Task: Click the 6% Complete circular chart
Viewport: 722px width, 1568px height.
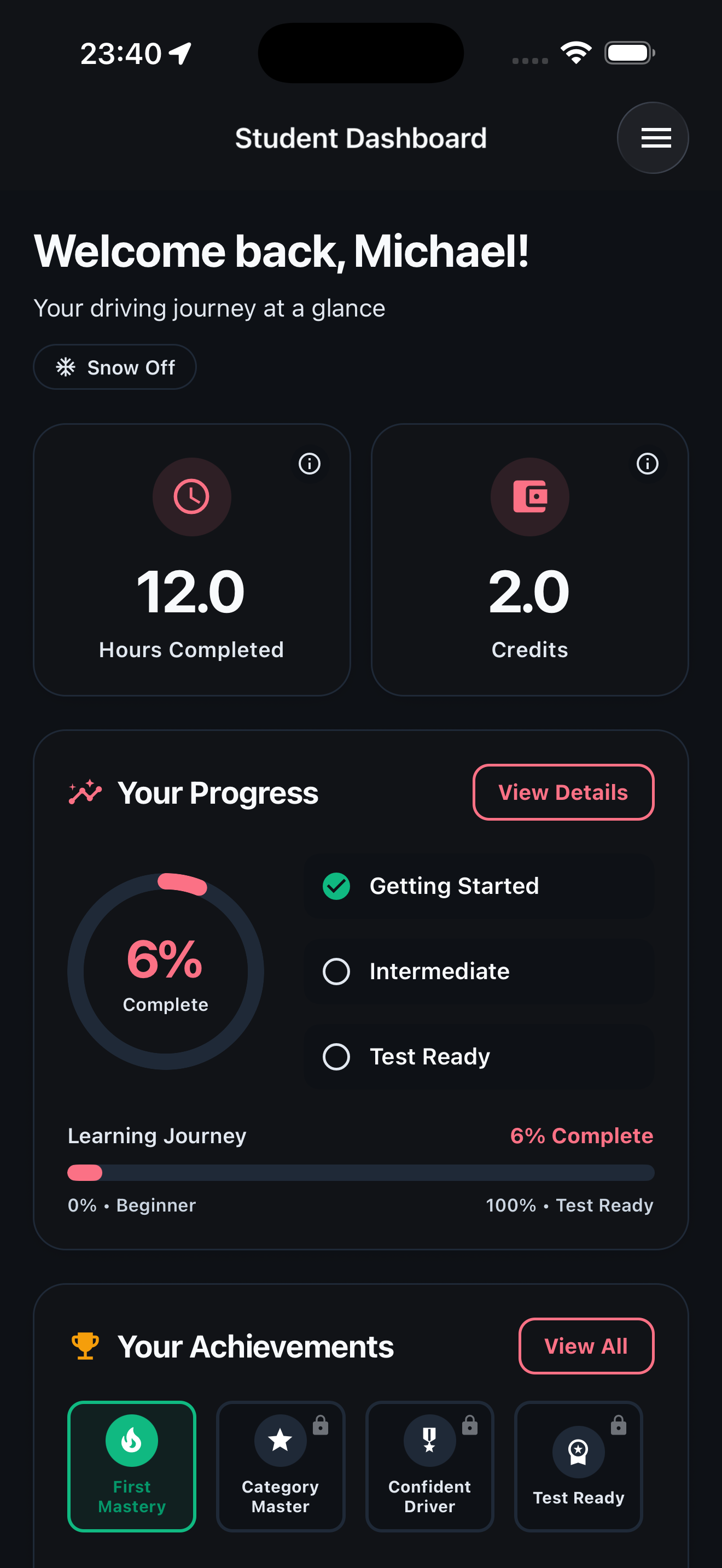Action: pyautogui.click(x=165, y=971)
